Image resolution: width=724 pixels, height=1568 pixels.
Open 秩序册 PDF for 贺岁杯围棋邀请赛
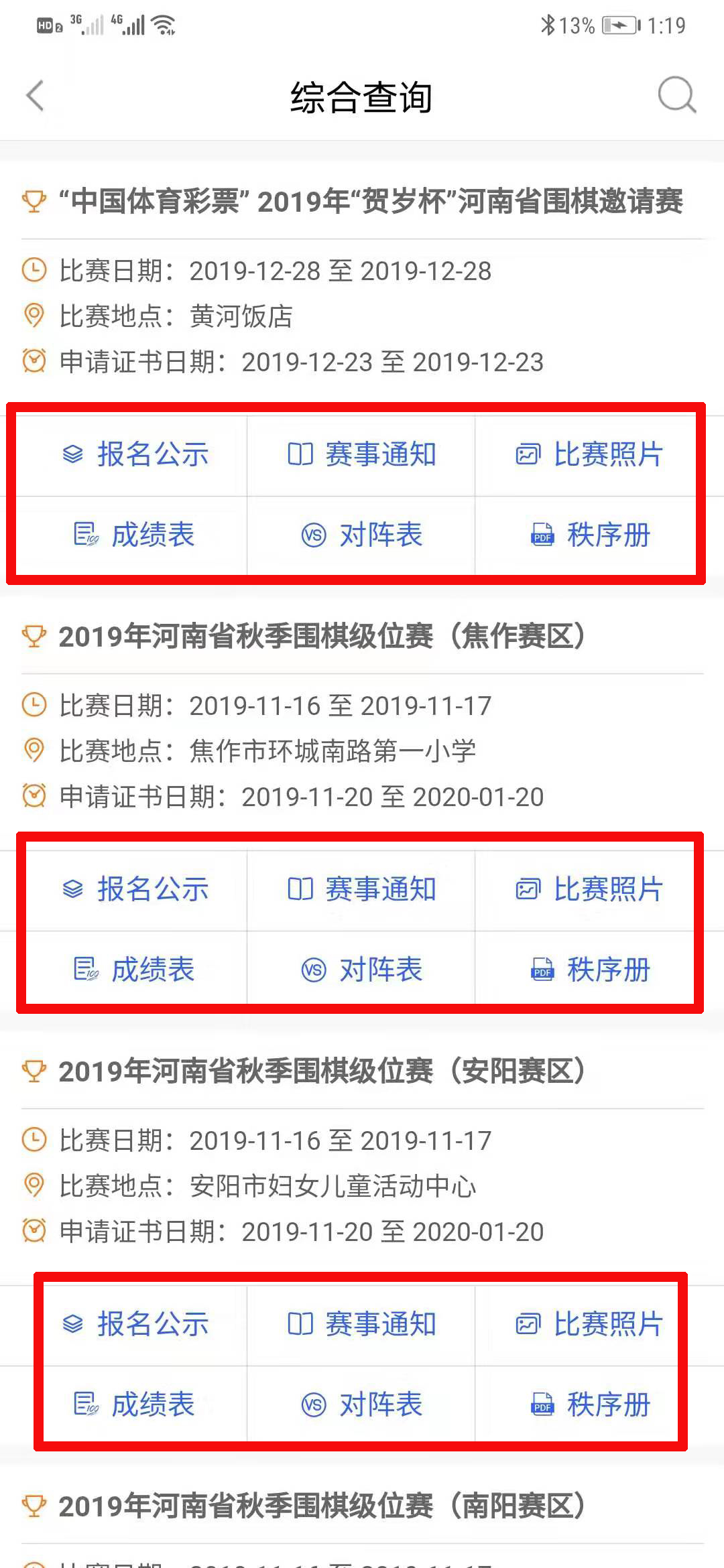[x=589, y=535]
